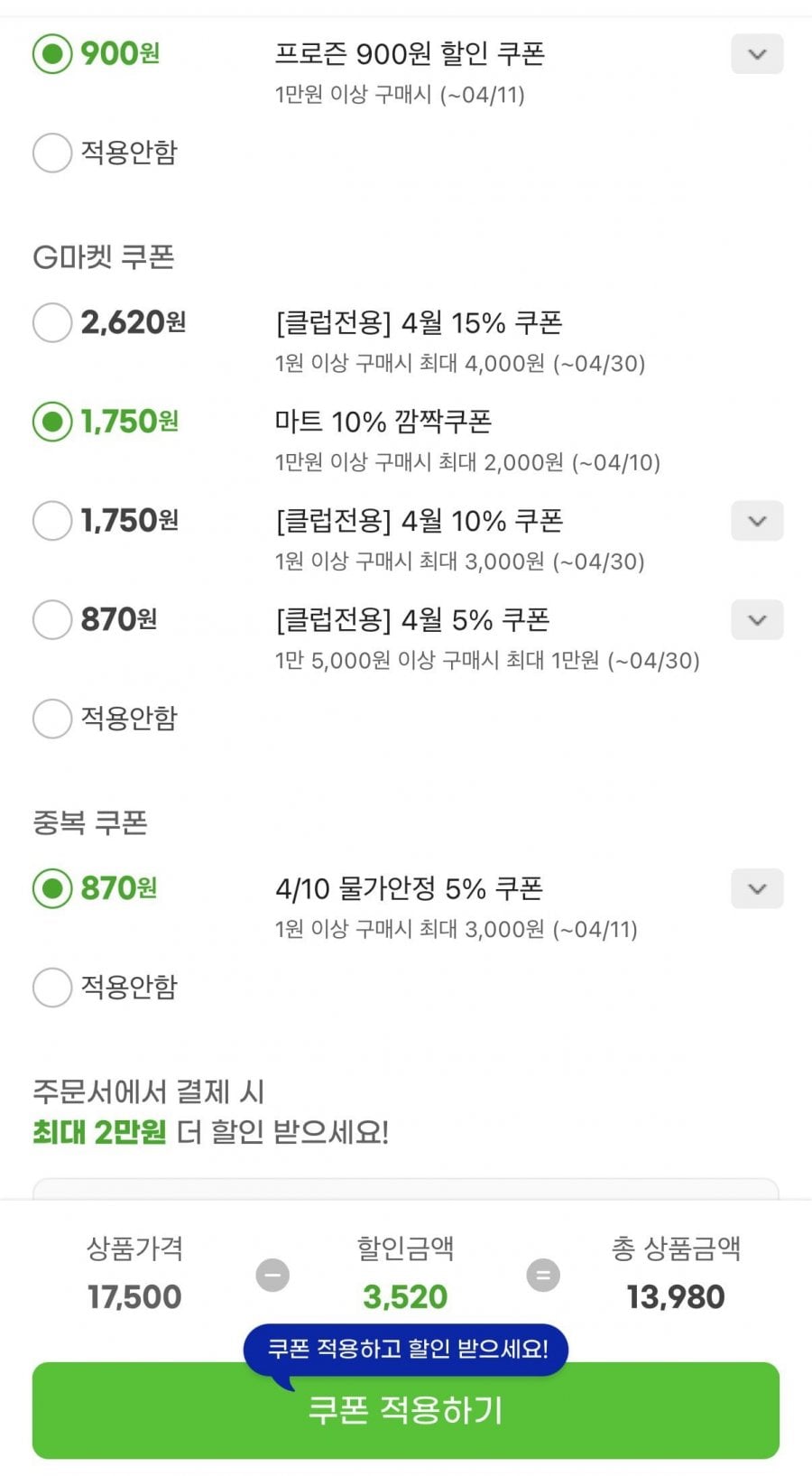This screenshot has height=1476, width=812.
Task: Choose 적용안함 under G마켓 쿠폰
Action: tap(52, 719)
